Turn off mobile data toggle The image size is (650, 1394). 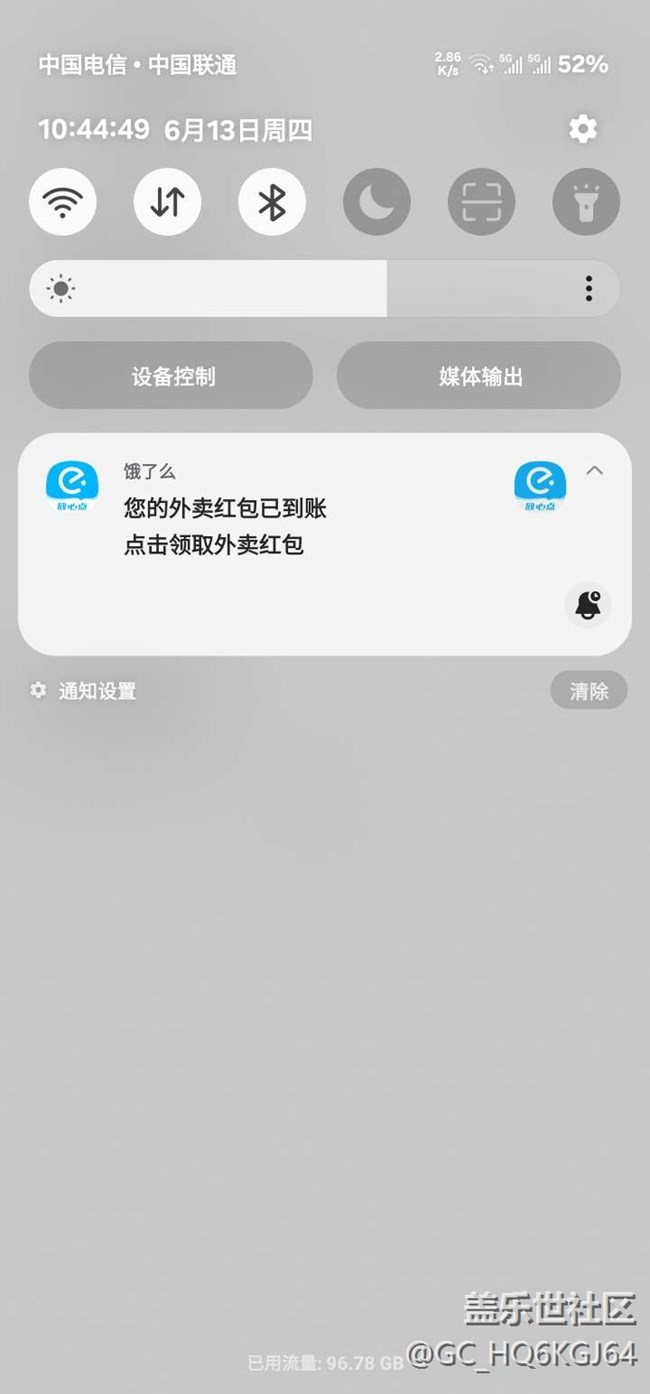pos(167,202)
